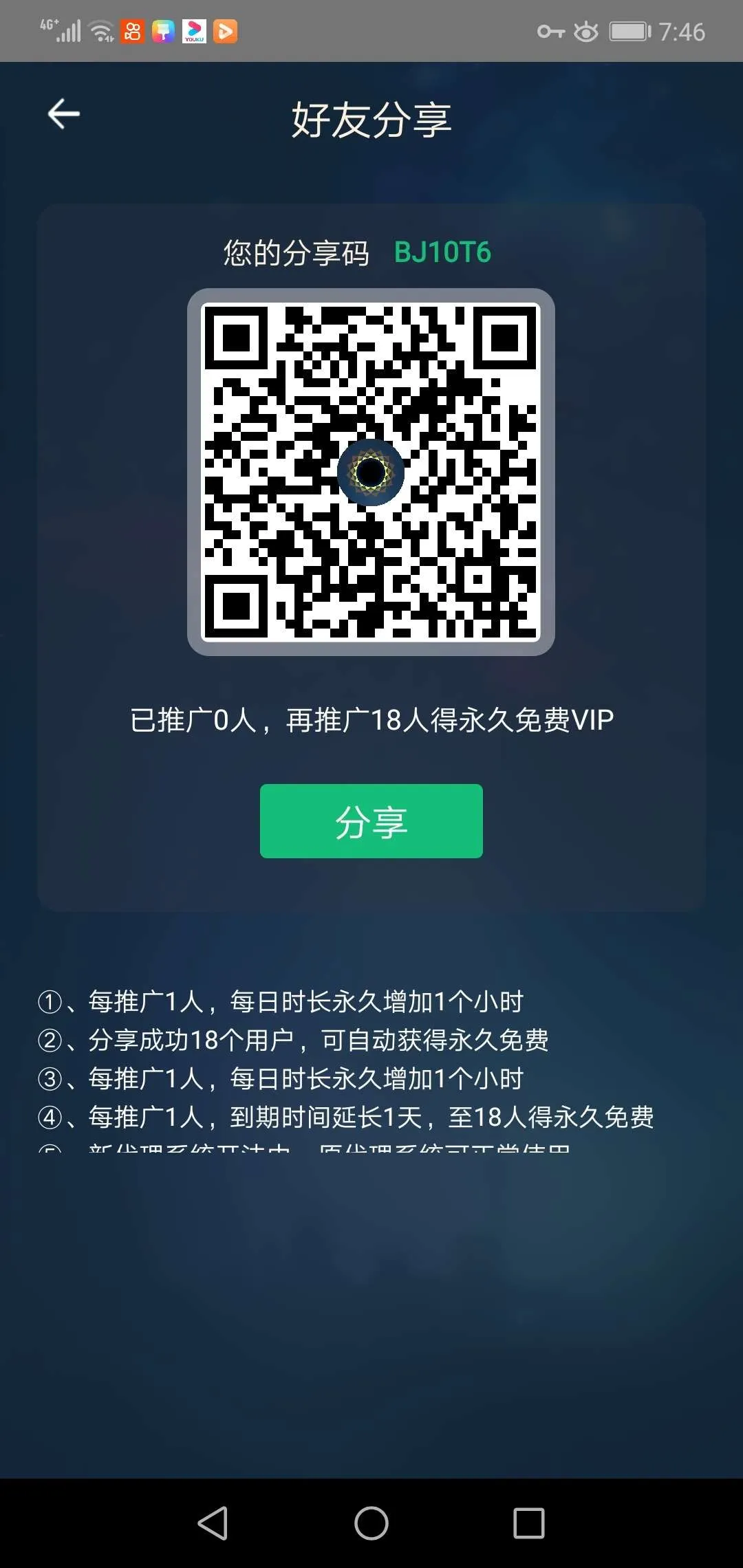Go back using the top-left arrow
The width and height of the screenshot is (743, 1568).
click(x=63, y=113)
